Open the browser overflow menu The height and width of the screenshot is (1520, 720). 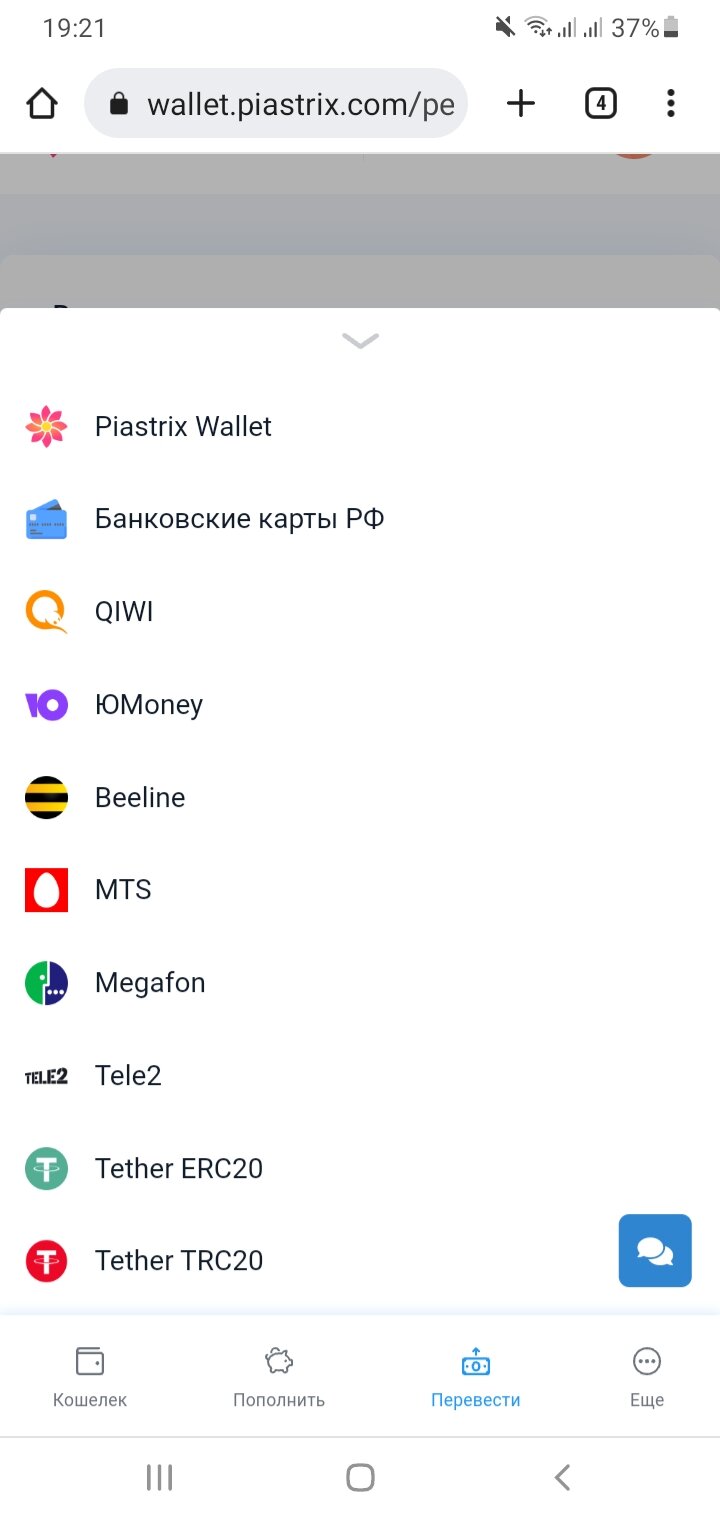coord(670,104)
